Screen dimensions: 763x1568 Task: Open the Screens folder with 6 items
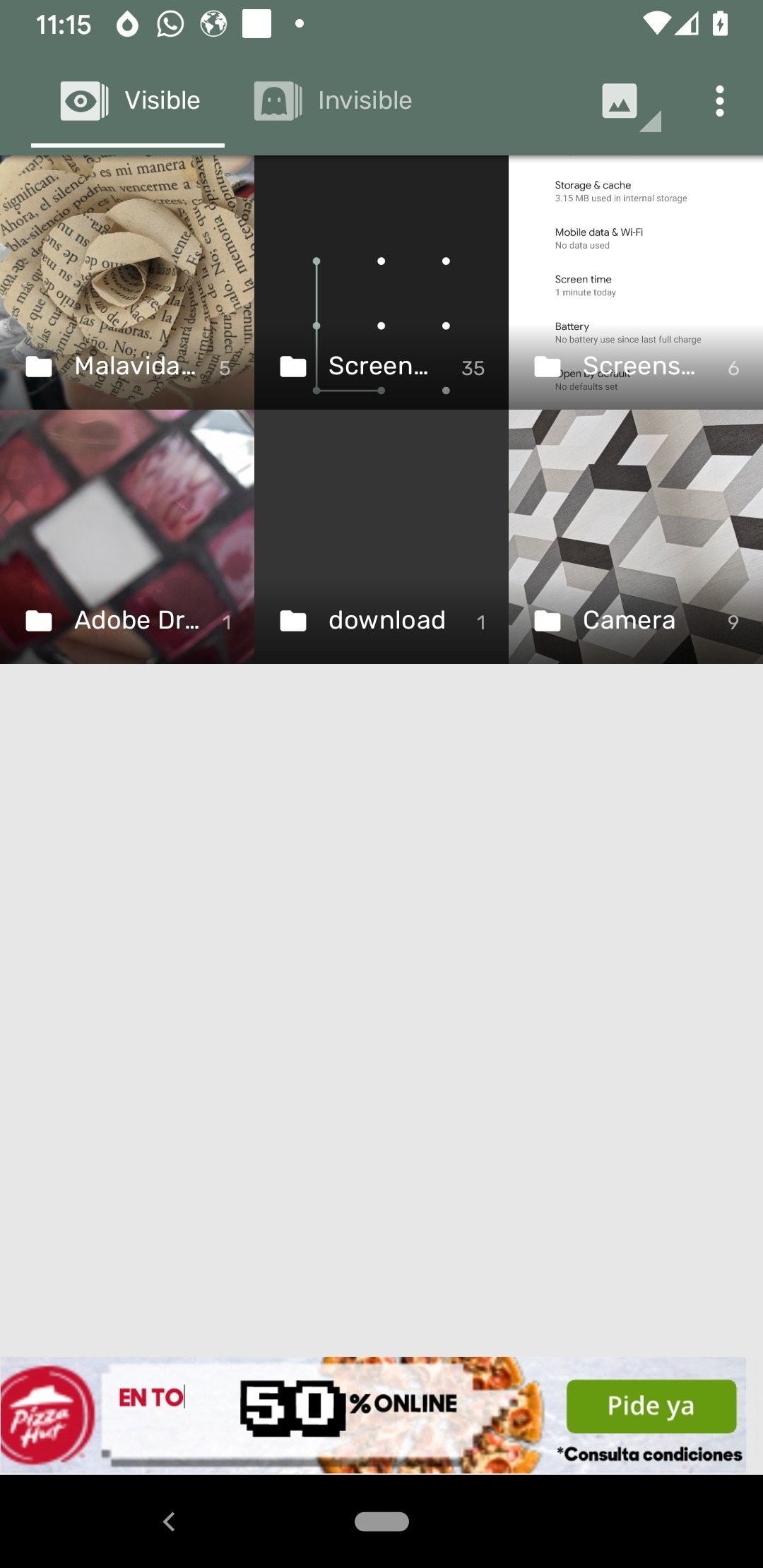(x=636, y=283)
